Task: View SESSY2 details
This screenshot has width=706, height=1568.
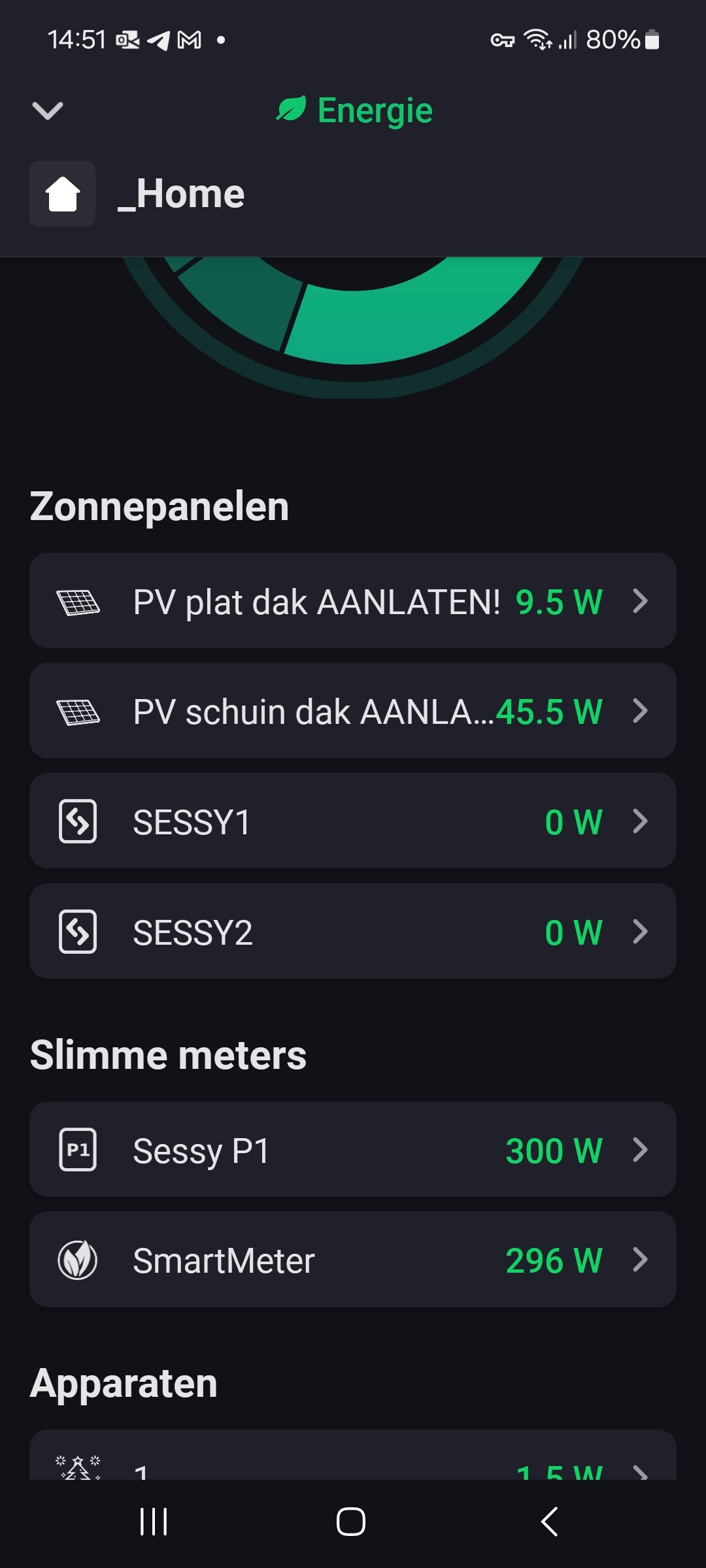Action: click(x=353, y=931)
